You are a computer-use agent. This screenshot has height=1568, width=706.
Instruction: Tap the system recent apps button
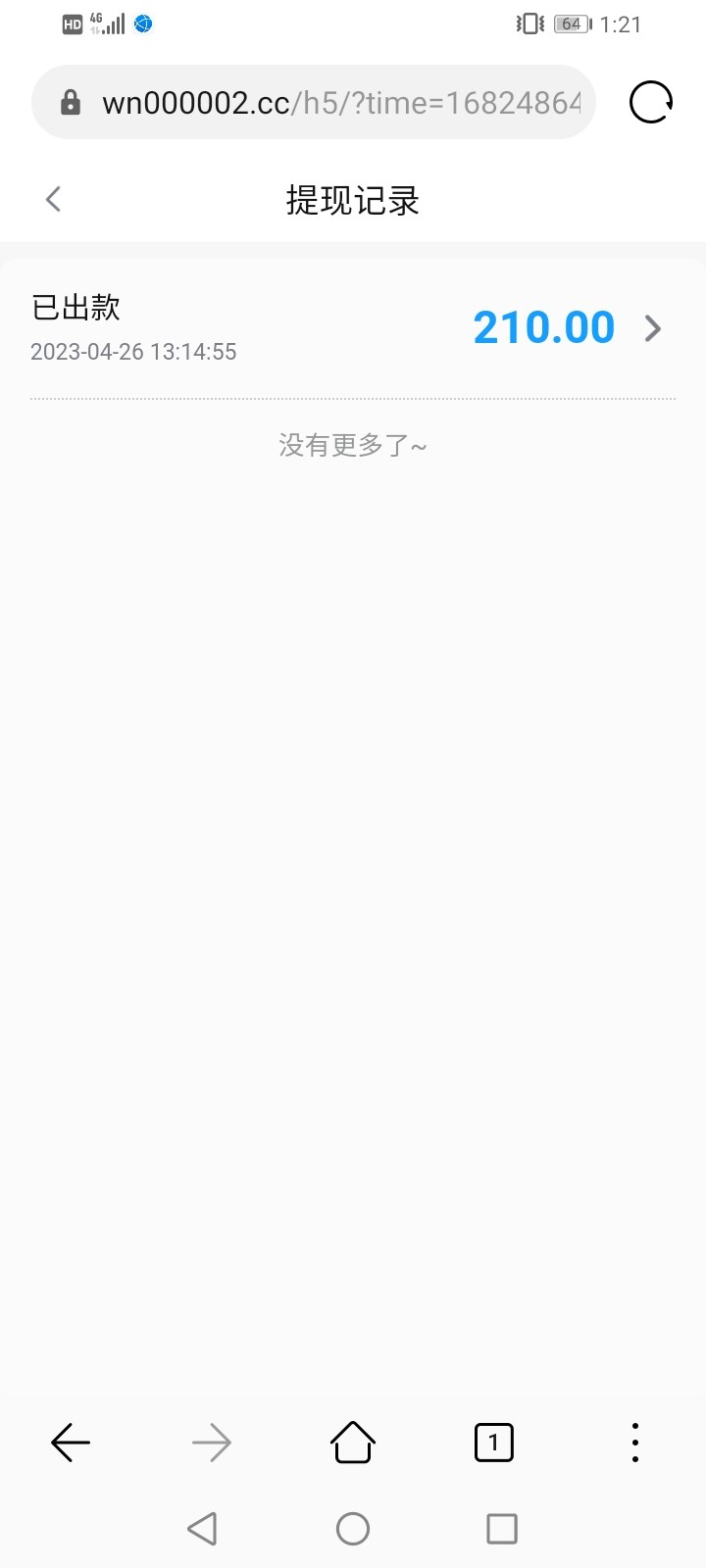(x=502, y=1529)
